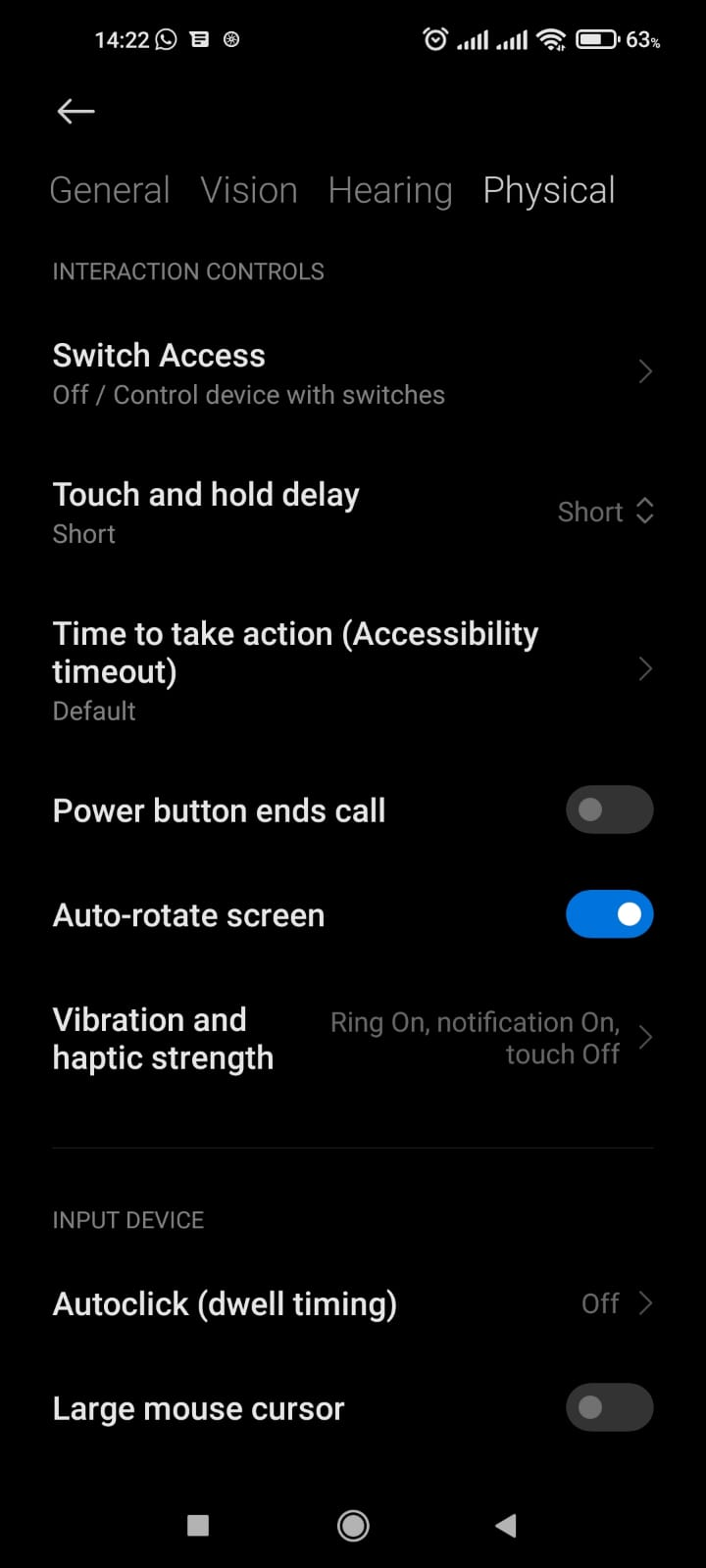Select the Physical tab

point(549,190)
